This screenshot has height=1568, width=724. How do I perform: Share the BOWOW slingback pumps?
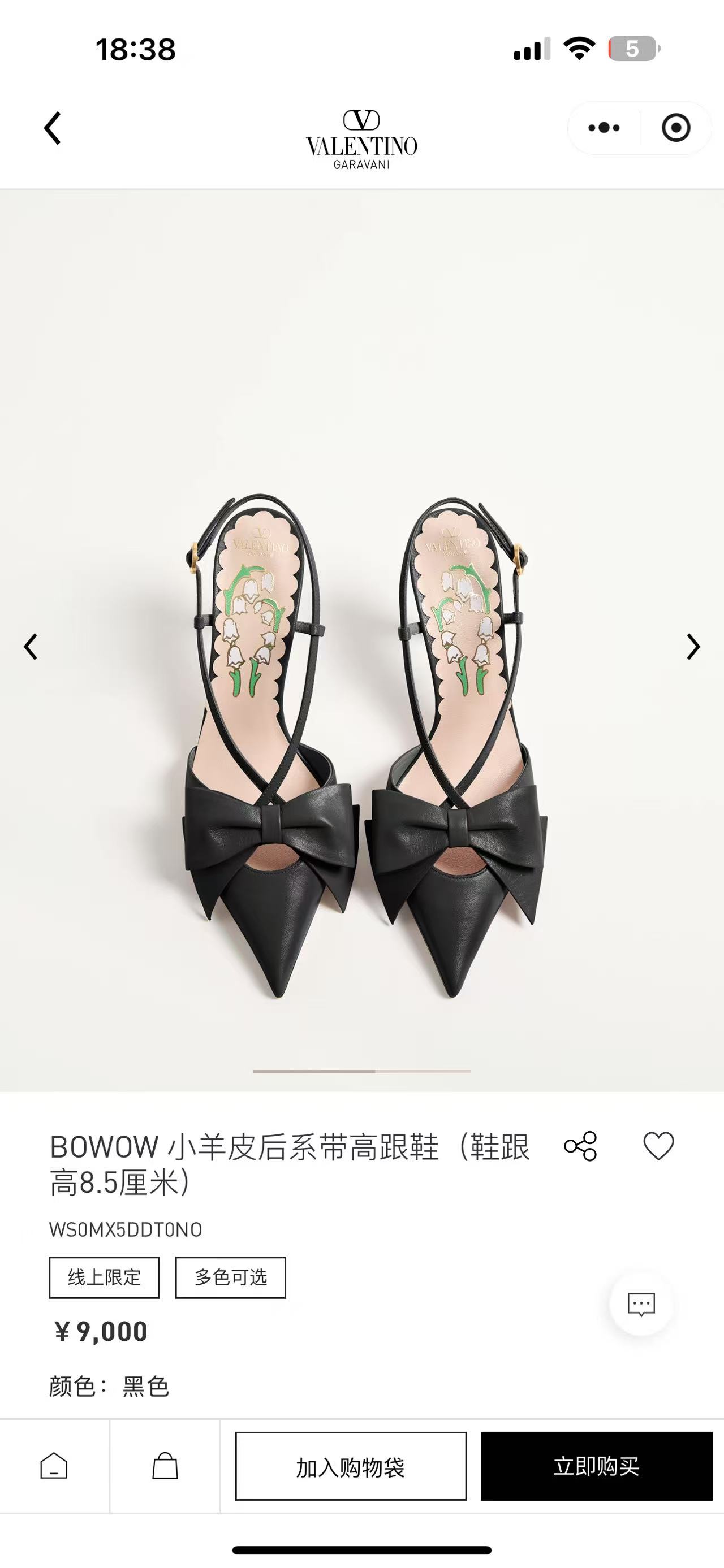(580, 1147)
